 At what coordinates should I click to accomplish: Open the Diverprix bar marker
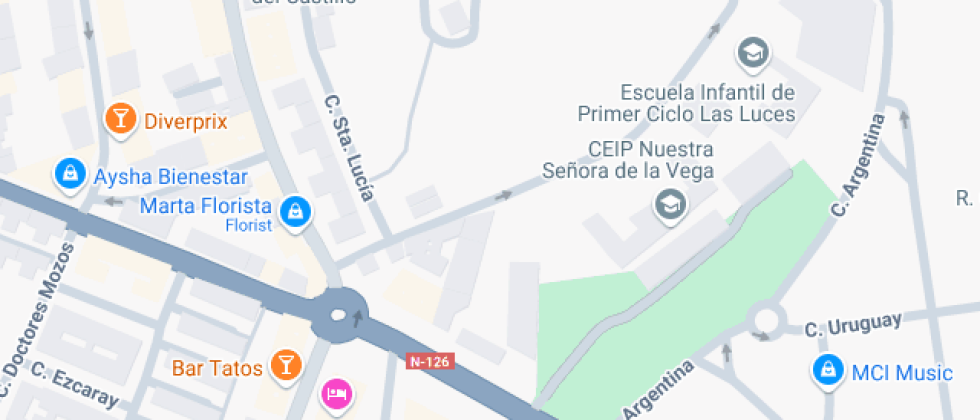click(121, 120)
